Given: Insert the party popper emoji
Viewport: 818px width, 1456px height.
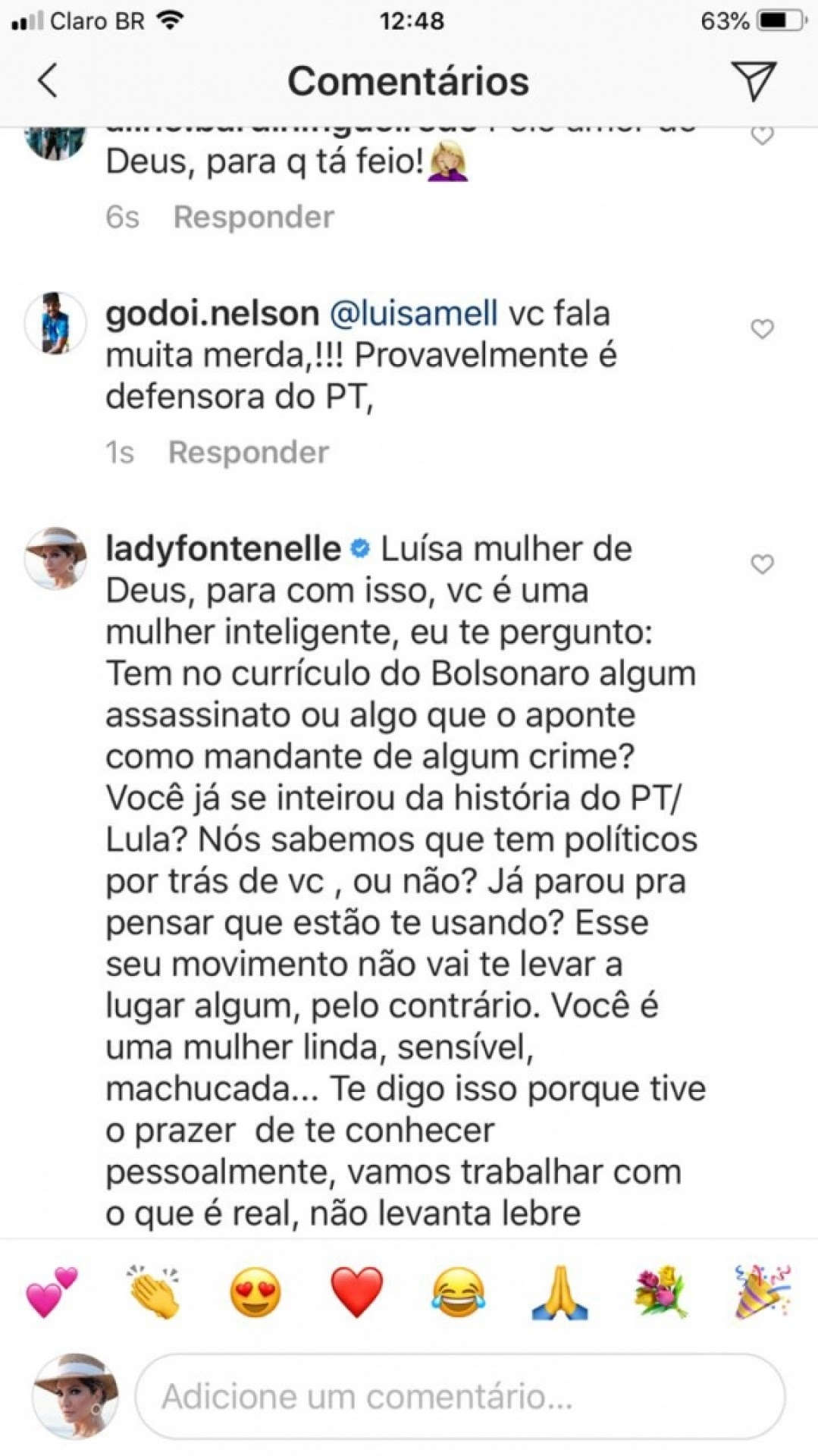Looking at the screenshot, I should [762, 1292].
